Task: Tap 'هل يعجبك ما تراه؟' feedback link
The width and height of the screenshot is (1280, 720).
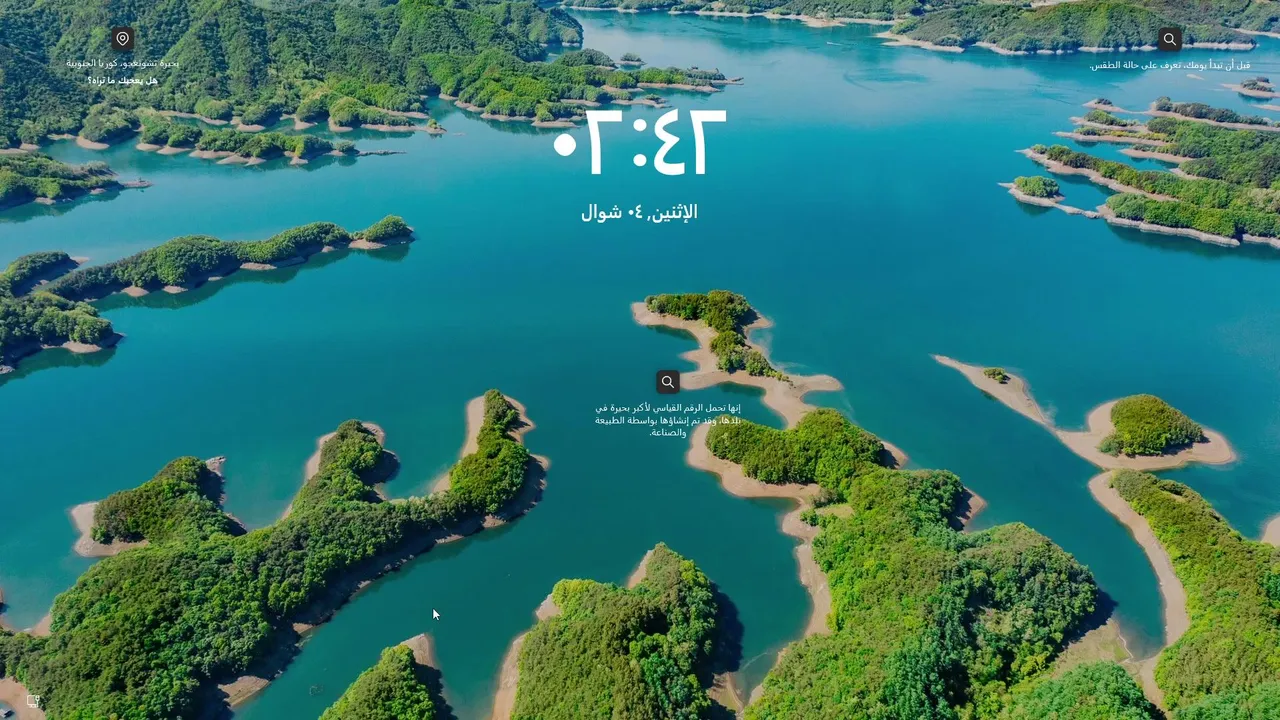Action: tap(122, 80)
